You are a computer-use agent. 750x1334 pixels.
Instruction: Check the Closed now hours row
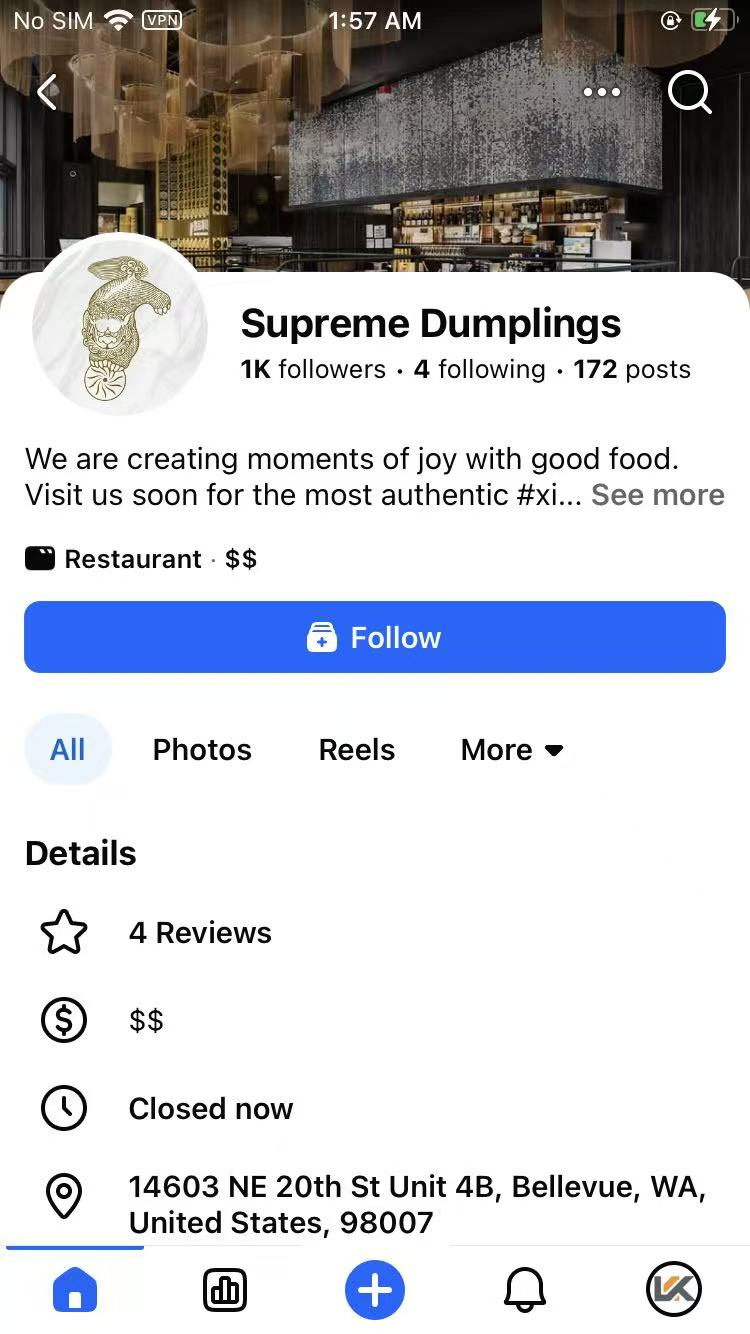pyautogui.click(x=210, y=1109)
